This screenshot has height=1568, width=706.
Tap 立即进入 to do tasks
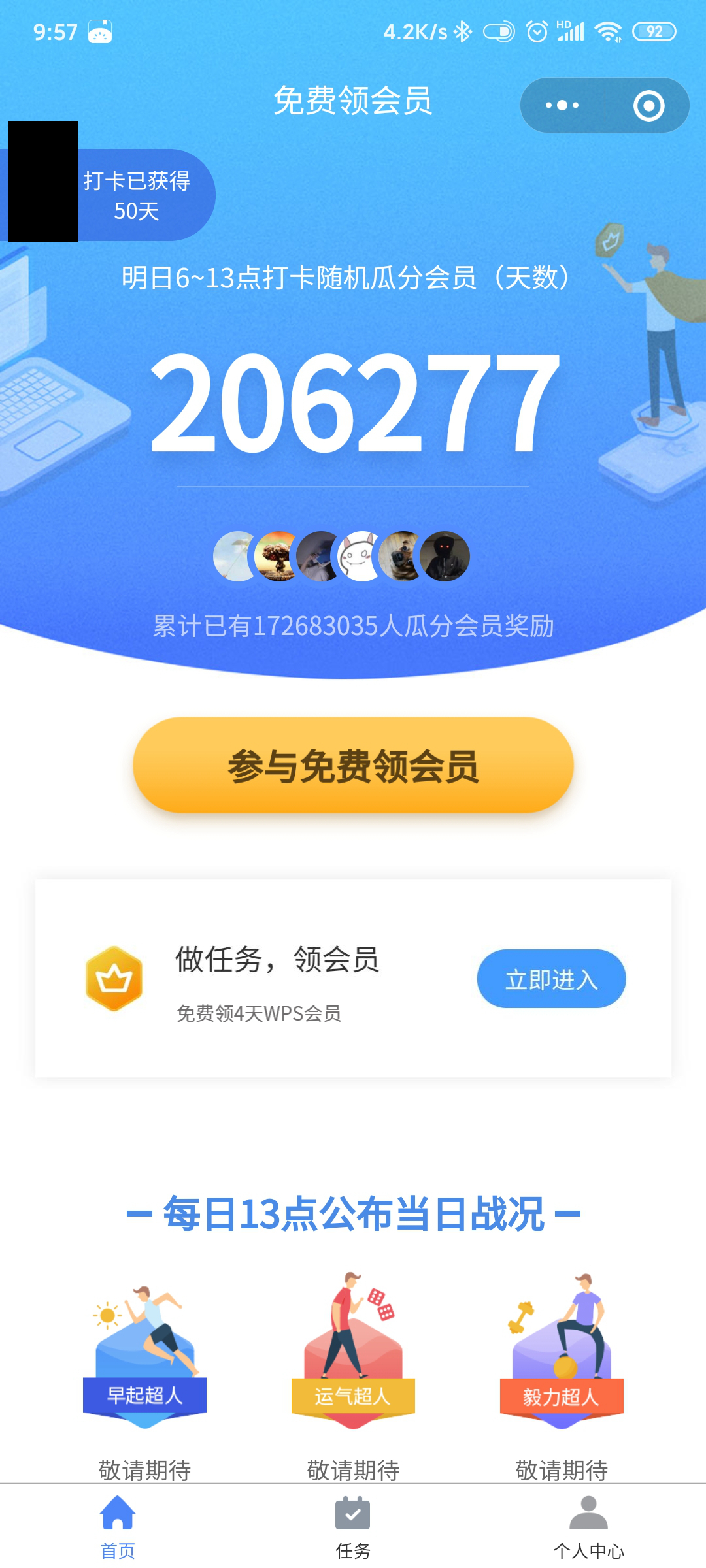tap(551, 979)
